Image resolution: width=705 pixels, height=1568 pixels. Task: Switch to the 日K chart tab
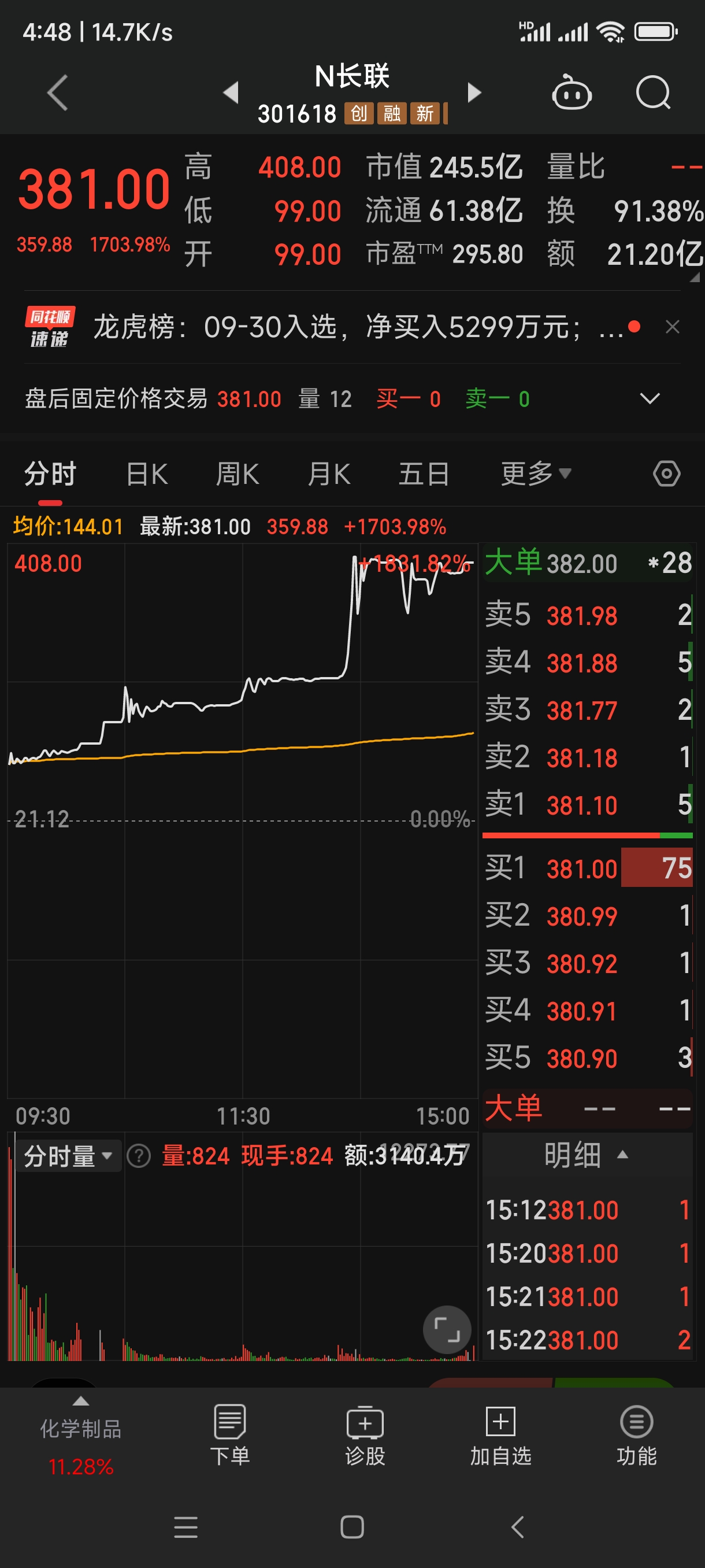tap(147, 474)
